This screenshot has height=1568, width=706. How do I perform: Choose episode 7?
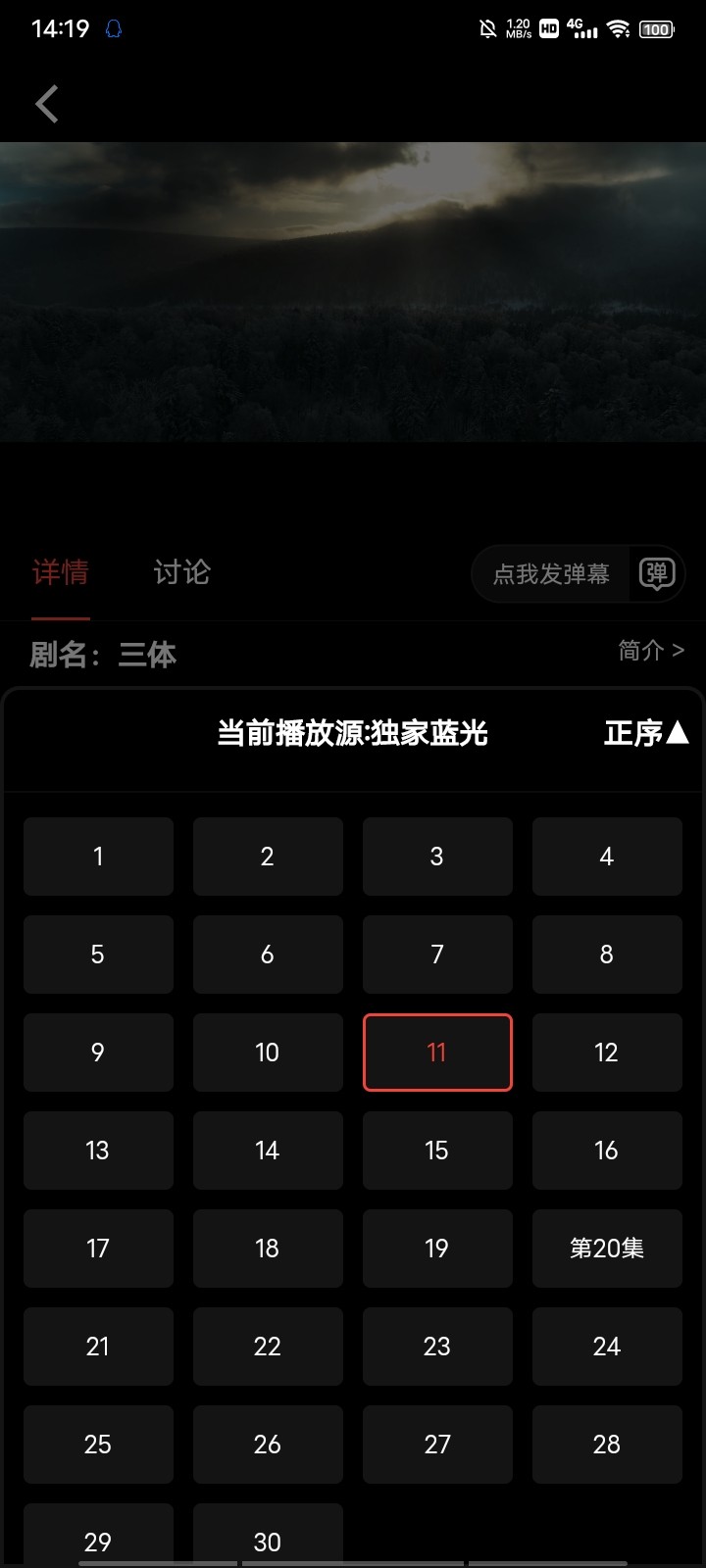point(437,955)
